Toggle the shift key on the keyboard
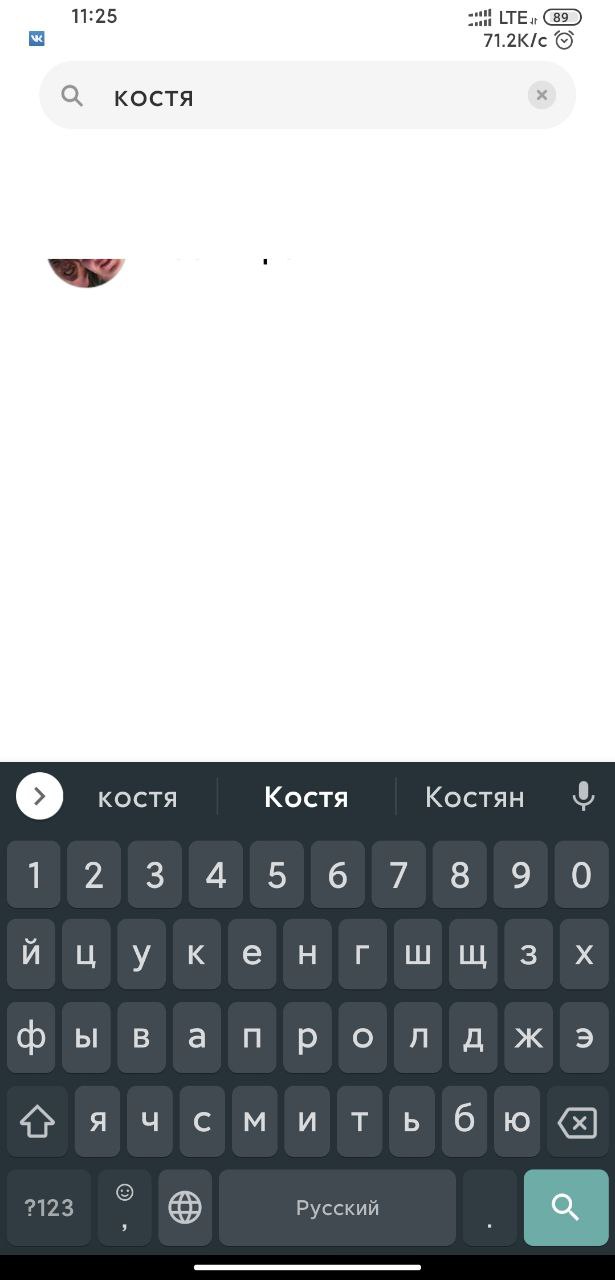The height and width of the screenshot is (1280, 615). (x=38, y=1122)
